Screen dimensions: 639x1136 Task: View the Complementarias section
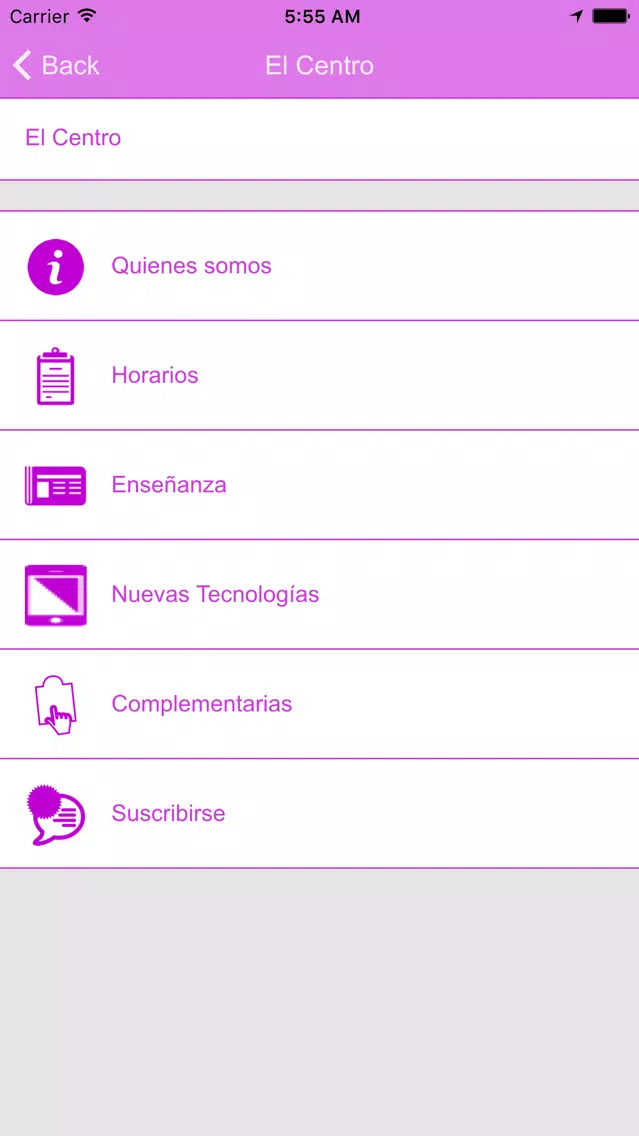320,703
